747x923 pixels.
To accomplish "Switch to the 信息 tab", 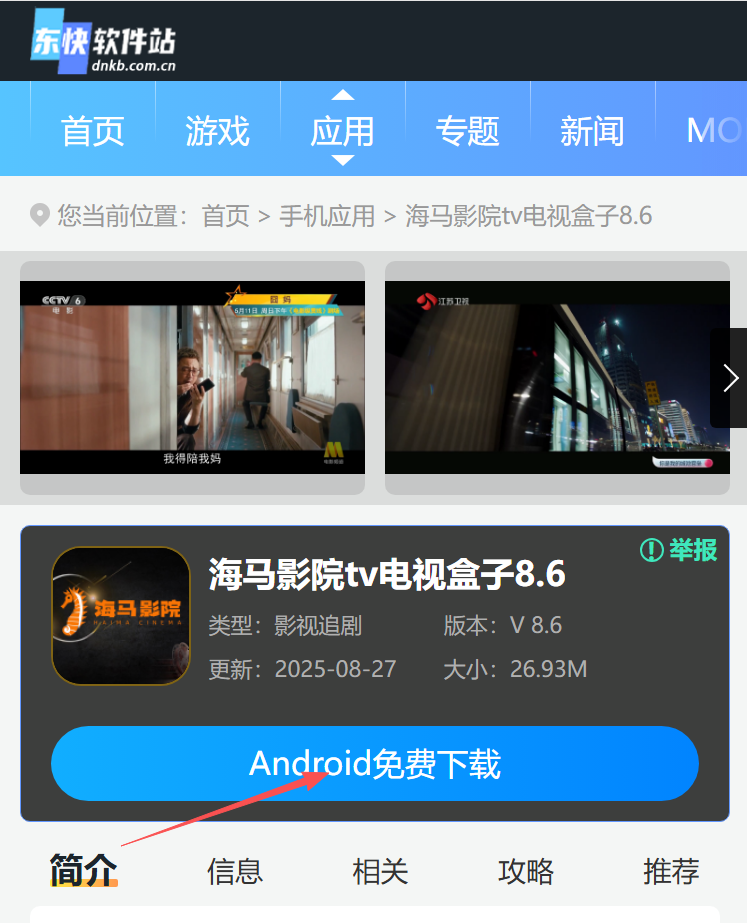I will pos(234,871).
